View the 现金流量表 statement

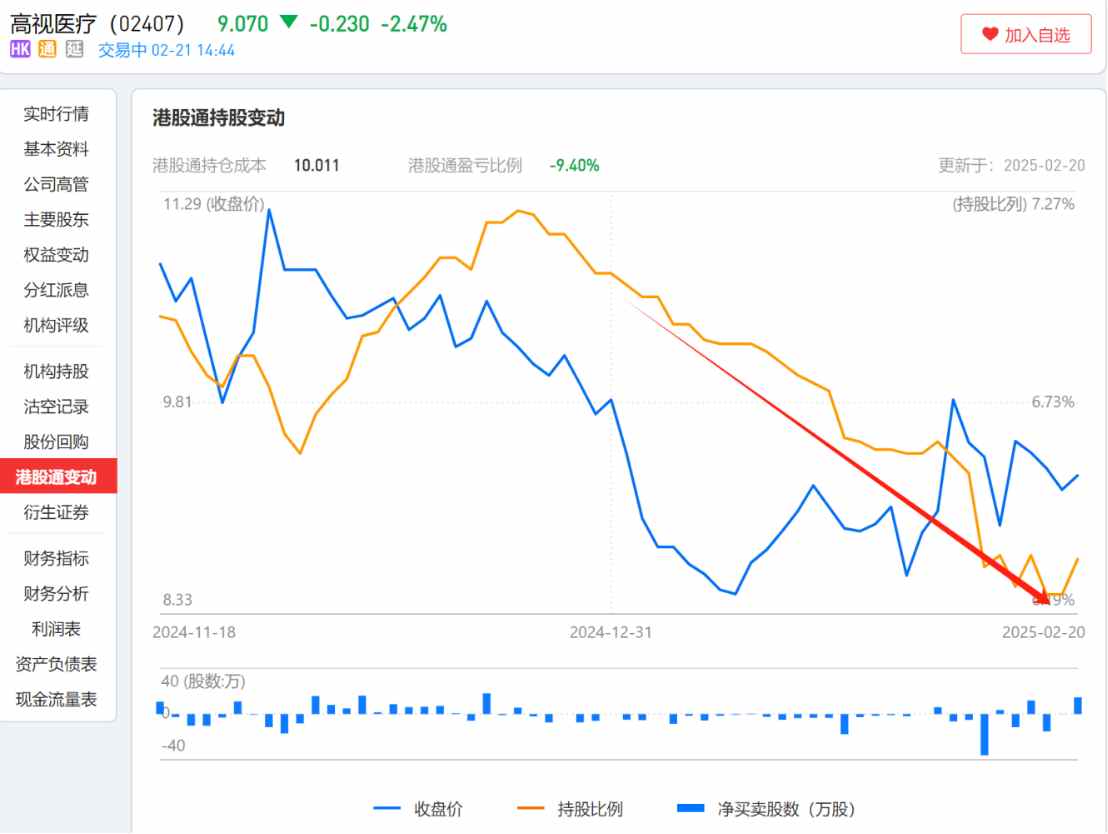click(x=56, y=699)
